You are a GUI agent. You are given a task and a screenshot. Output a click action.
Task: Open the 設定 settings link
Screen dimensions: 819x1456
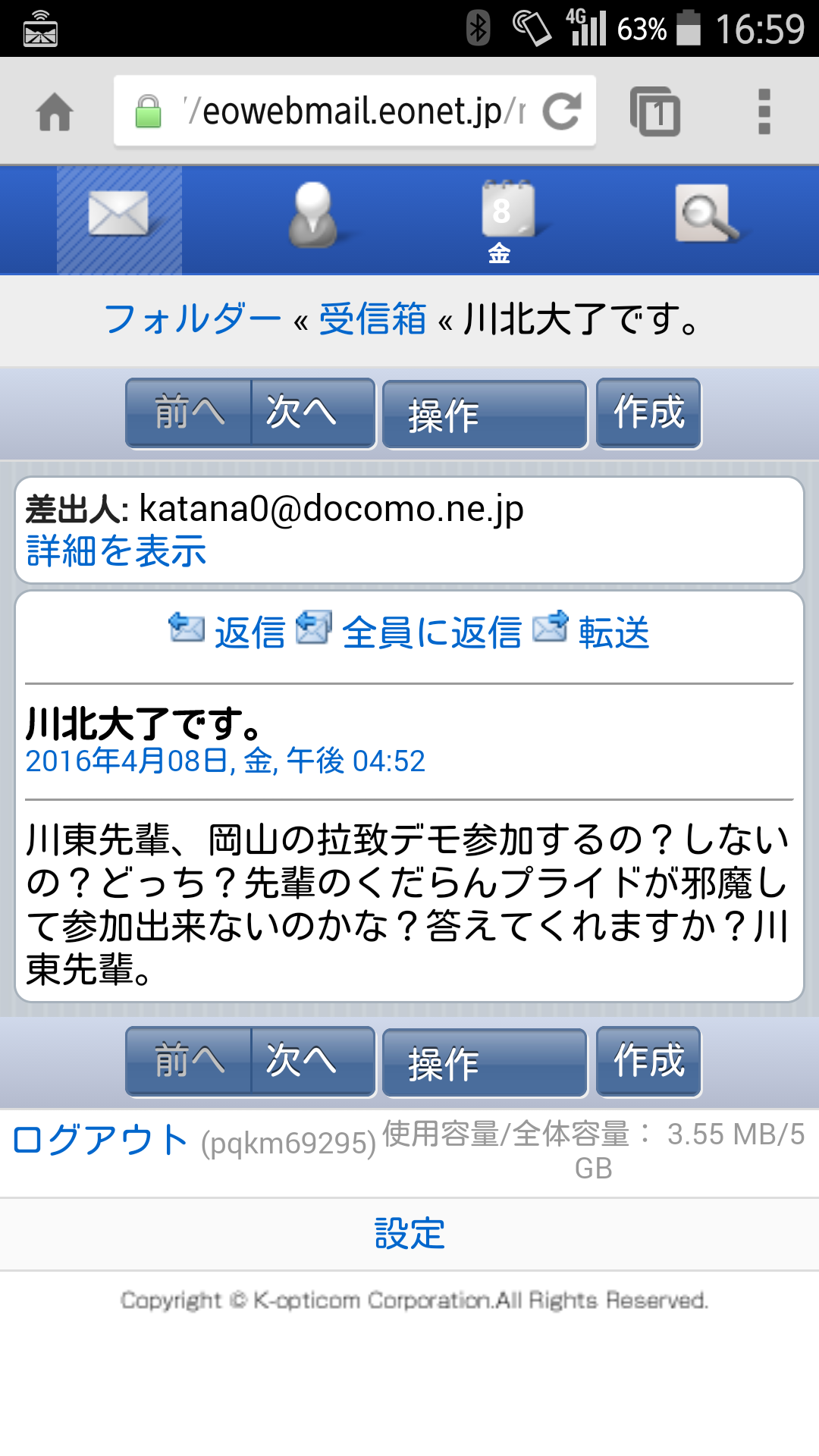click(x=409, y=1234)
